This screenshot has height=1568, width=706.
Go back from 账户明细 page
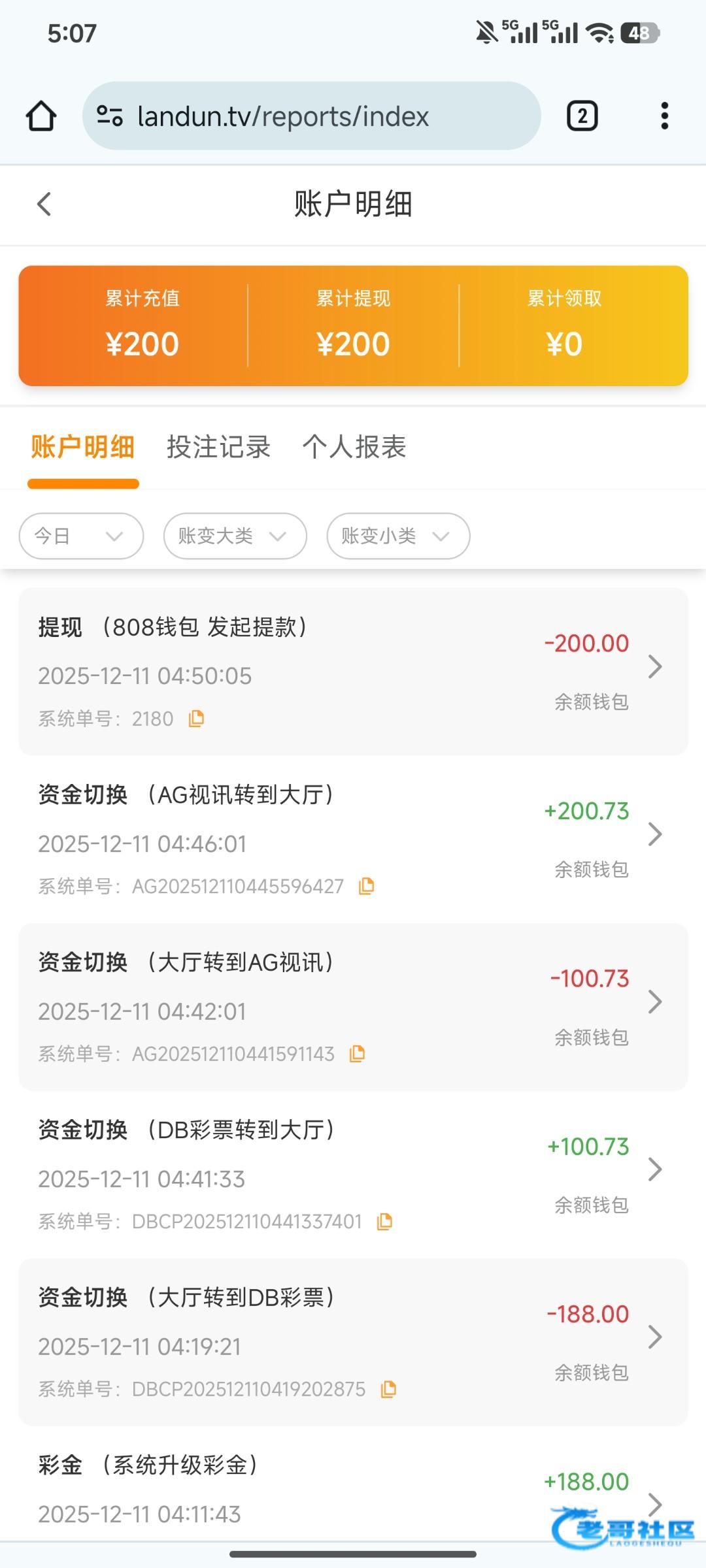click(x=44, y=204)
